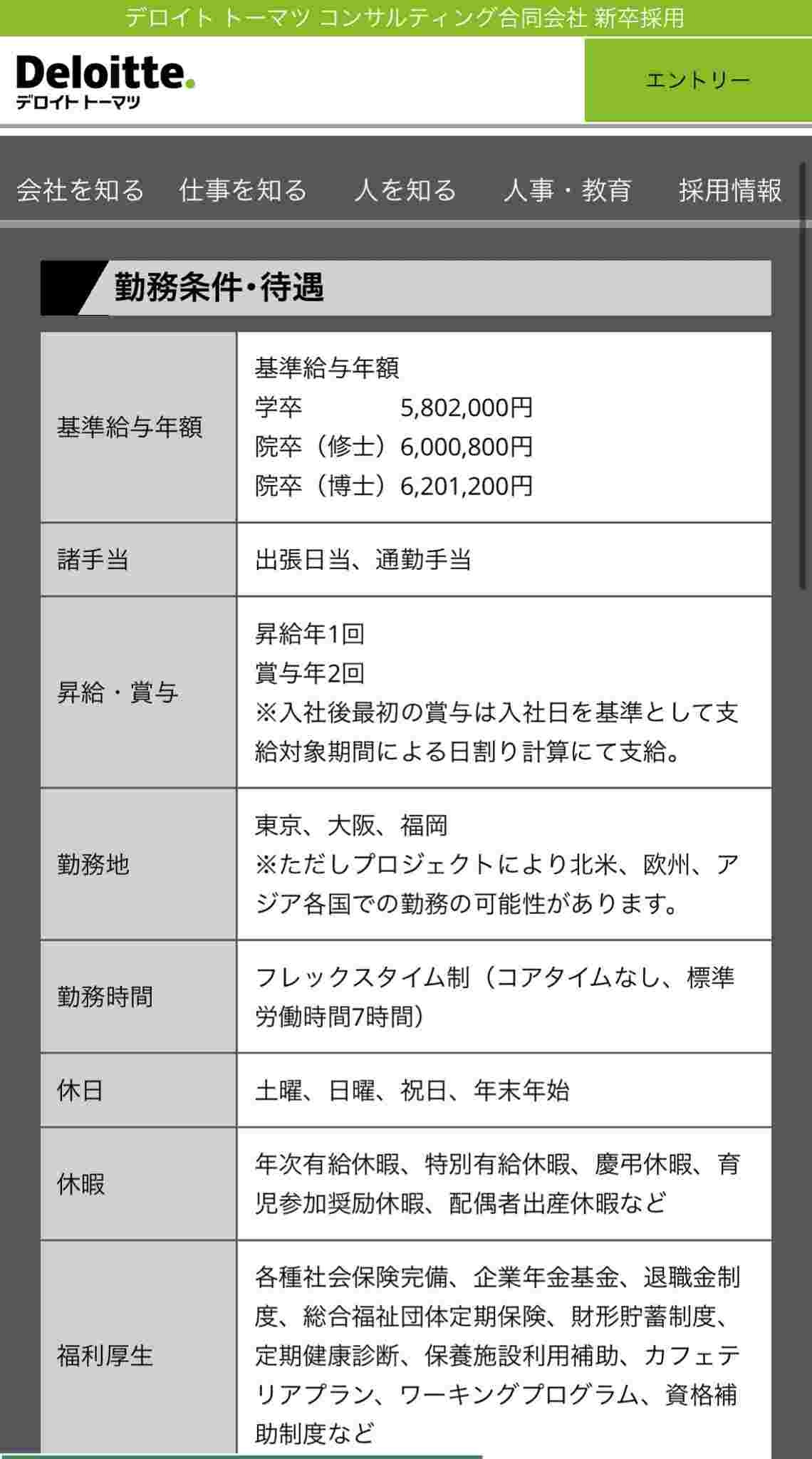Select the 採用情報 tab
This screenshot has width=812, height=1459.
730,190
